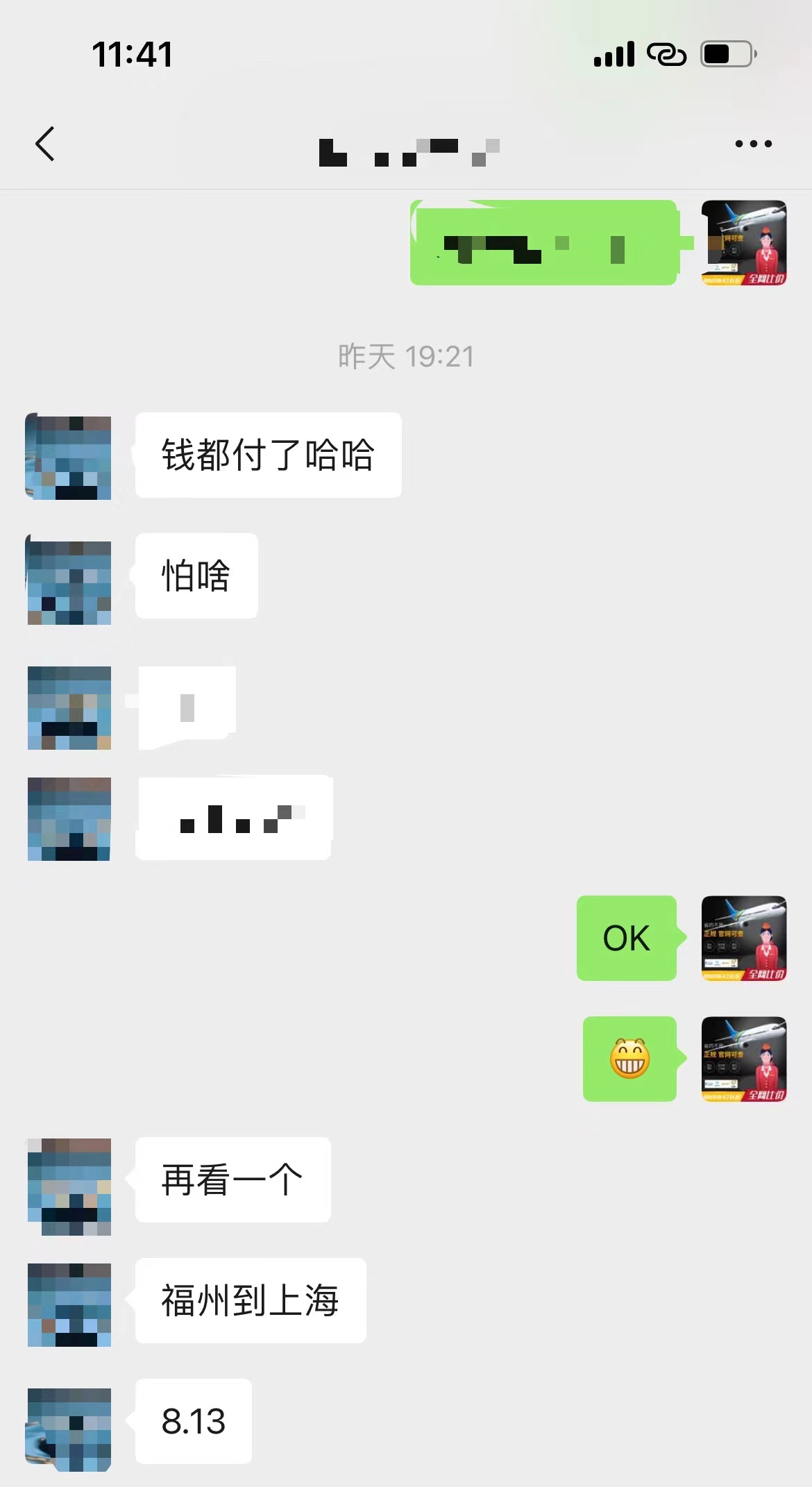Screen dimensions: 812x1487
Task: Open the three-dot chat info menu
Action: click(753, 144)
